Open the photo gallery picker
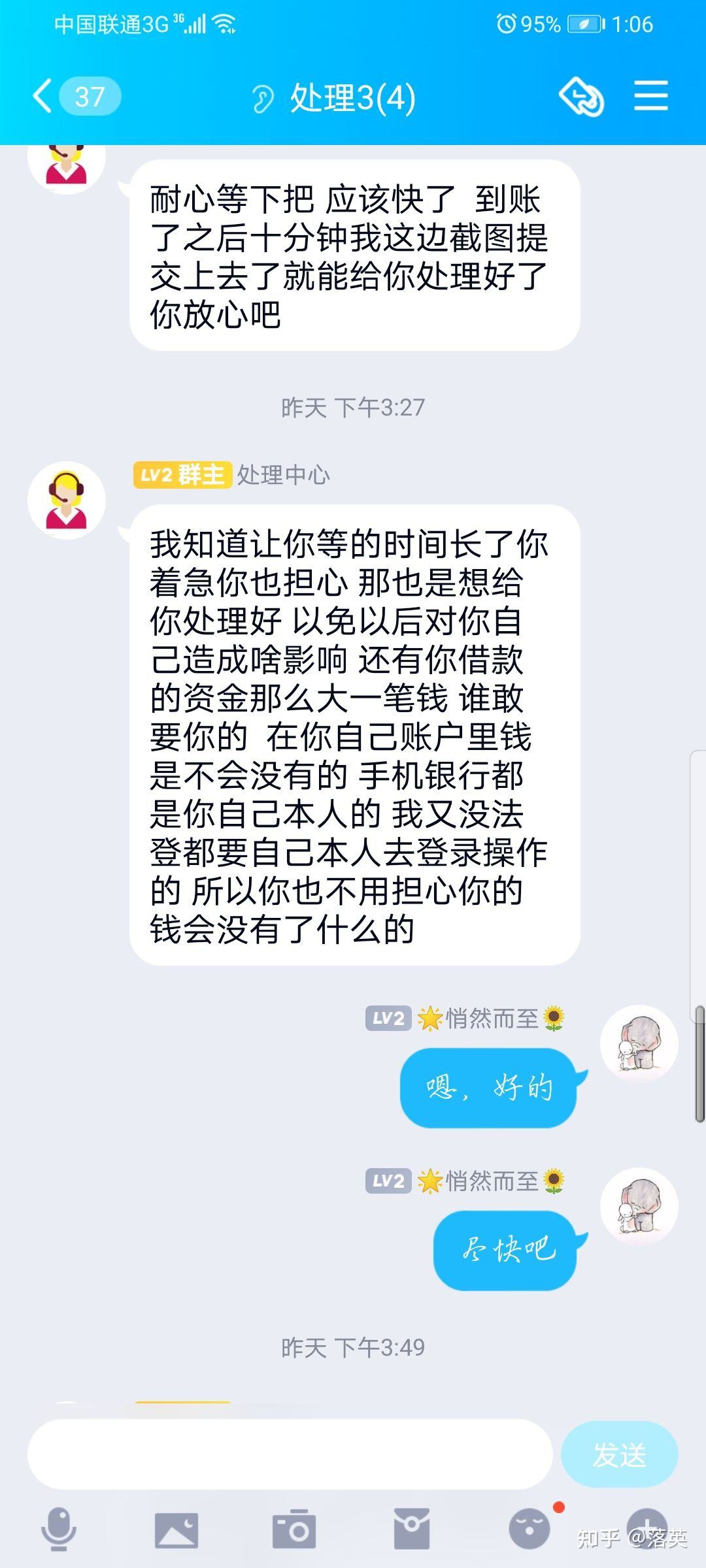 176,1529
